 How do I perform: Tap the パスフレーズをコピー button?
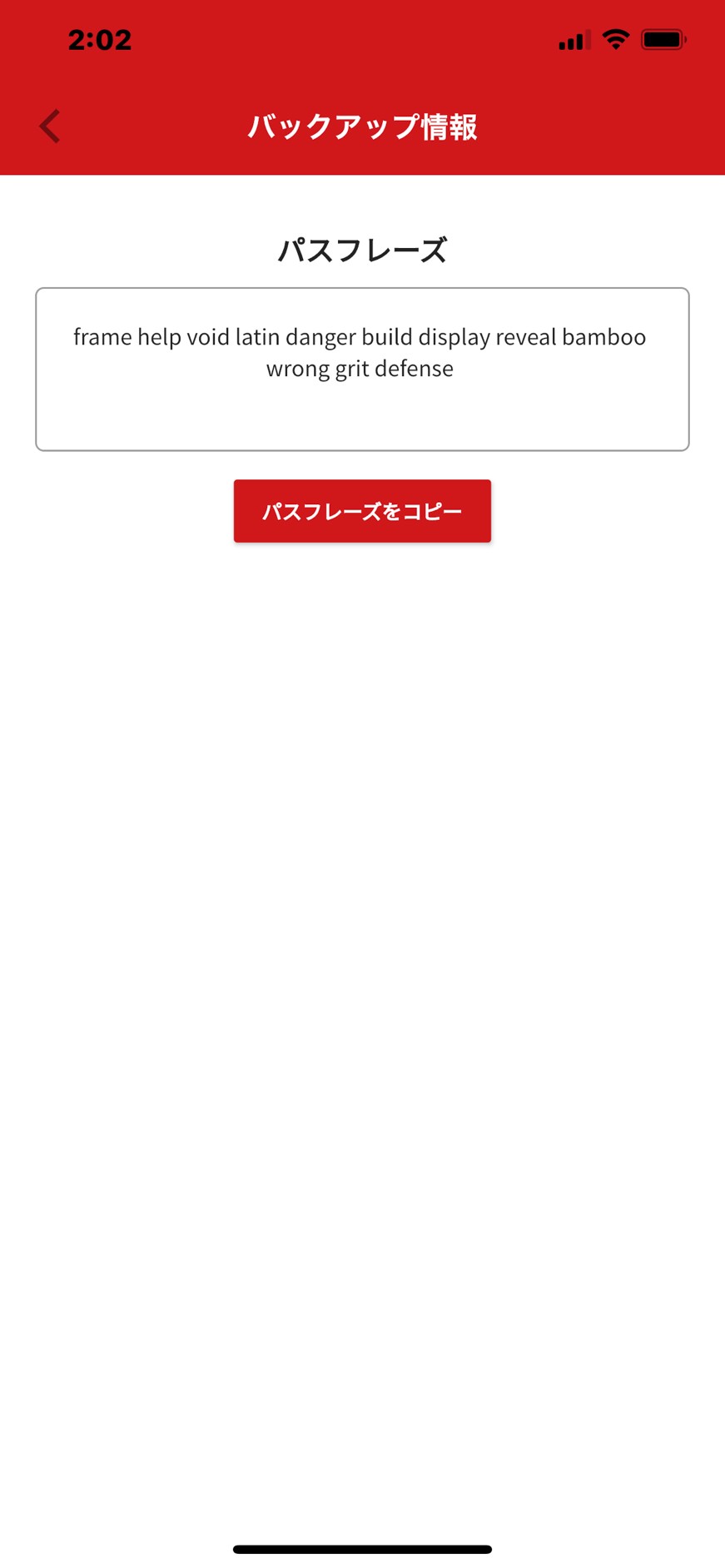362,511
